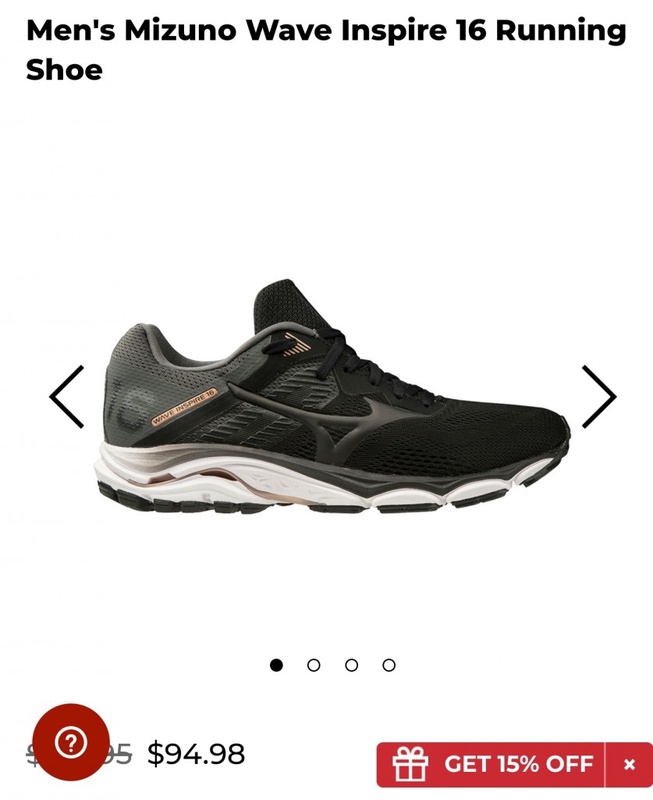The image size is (653, 800).
Task: Jump to the third image dot
Action: coord(351,665)
